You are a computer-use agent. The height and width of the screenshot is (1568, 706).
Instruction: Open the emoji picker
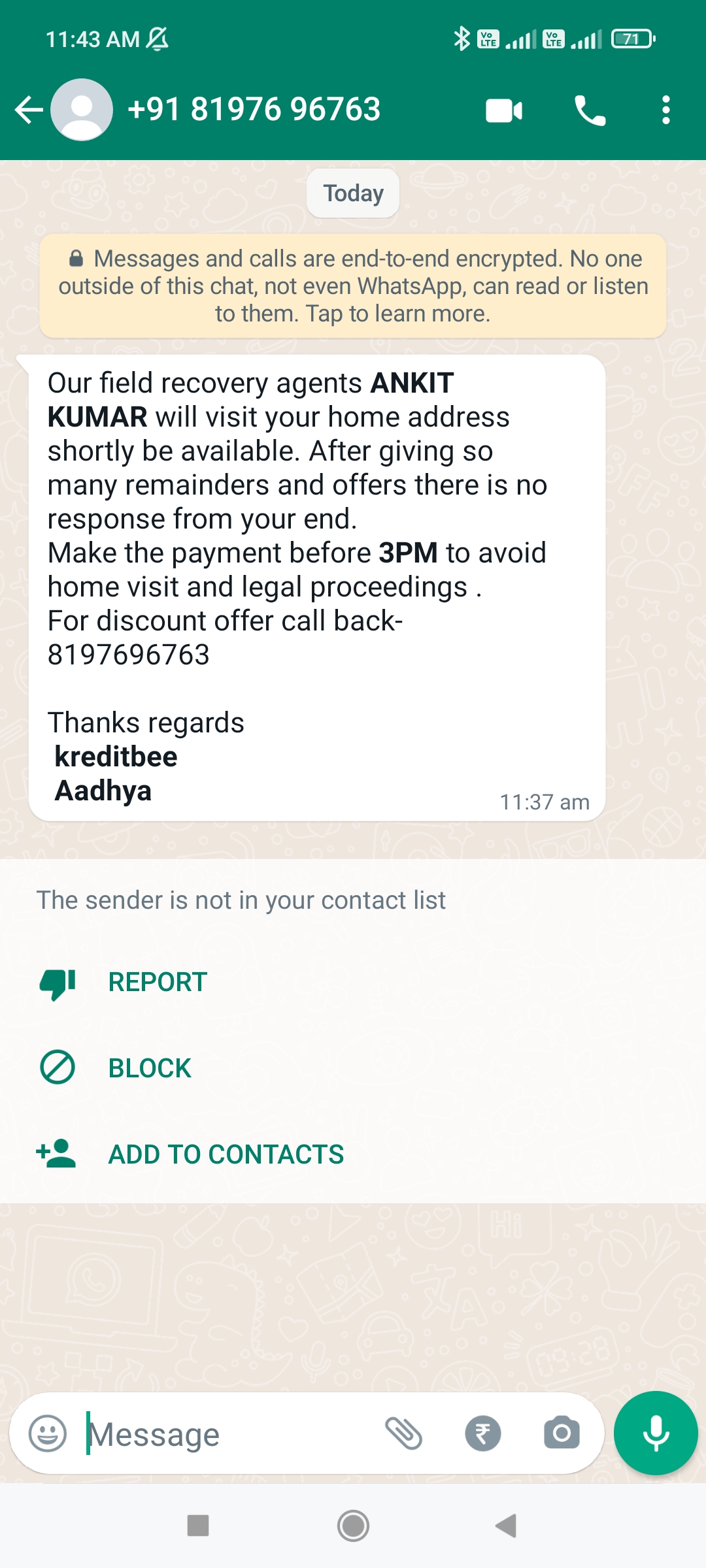coord(48,1433)
